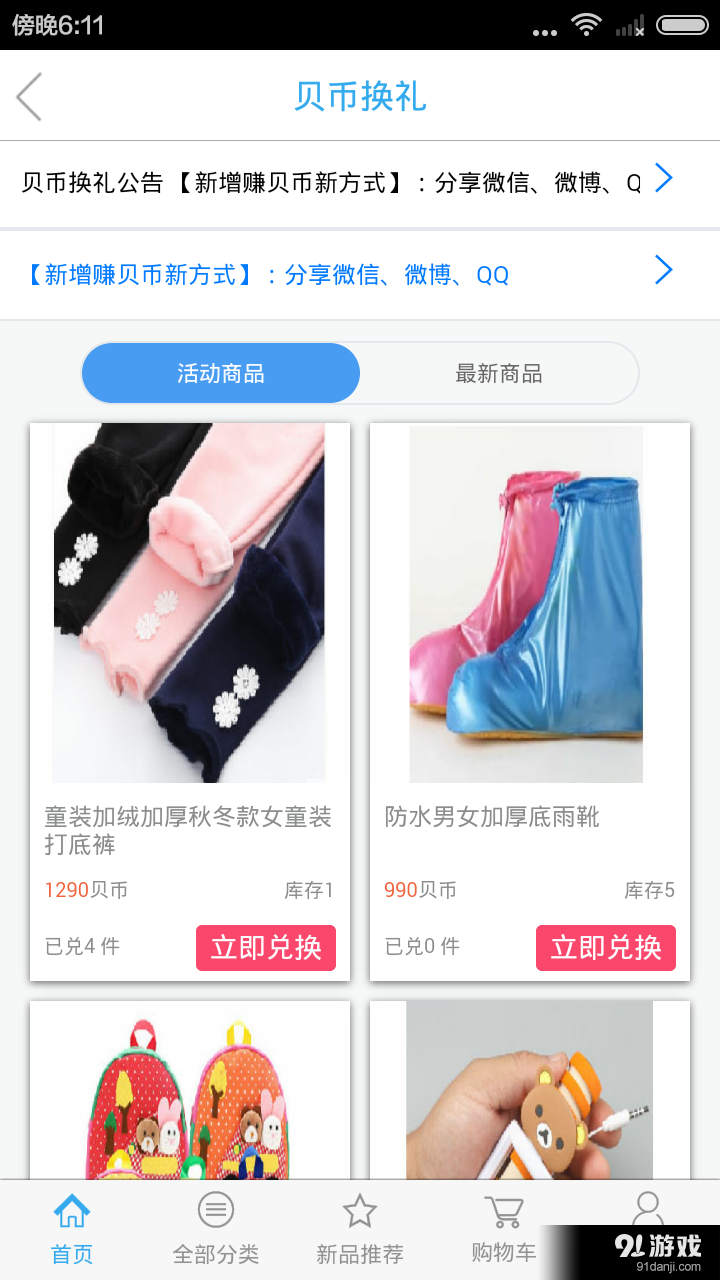Switch to the 最新商品 tab
This screenshot has height=1280, width=720.
499,372
